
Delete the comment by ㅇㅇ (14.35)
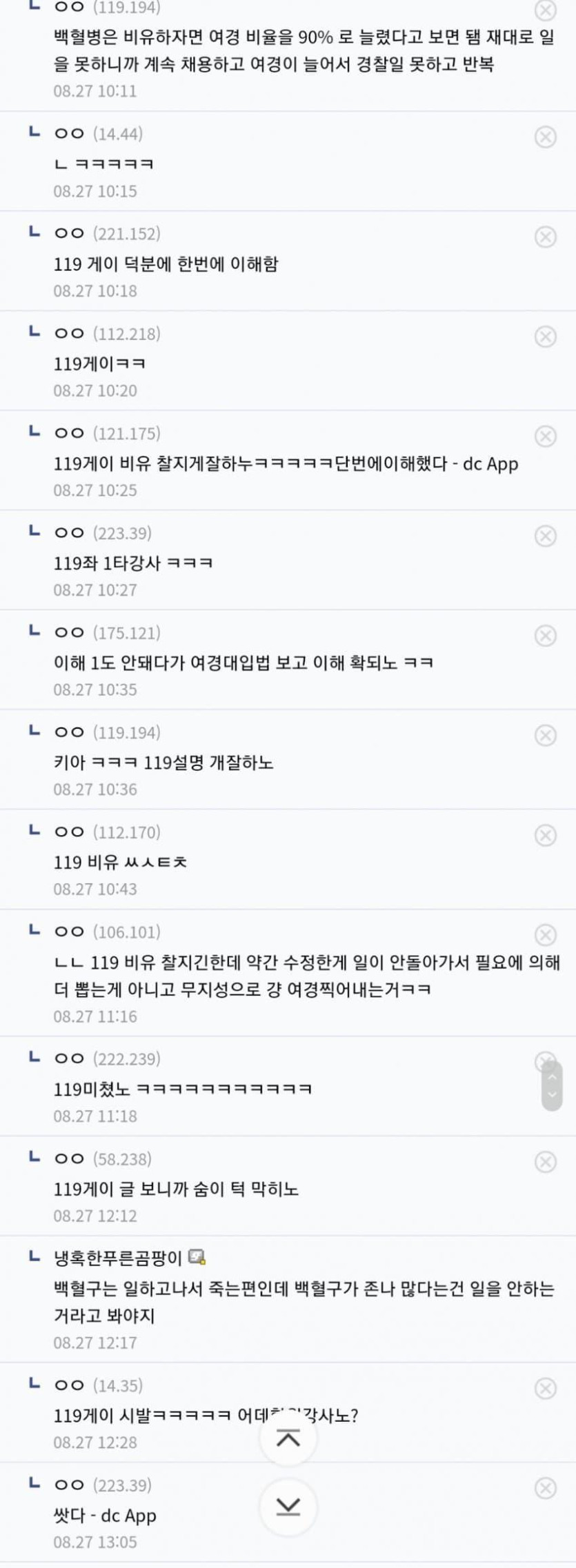pyautogui.click(x=545, y=1389)
